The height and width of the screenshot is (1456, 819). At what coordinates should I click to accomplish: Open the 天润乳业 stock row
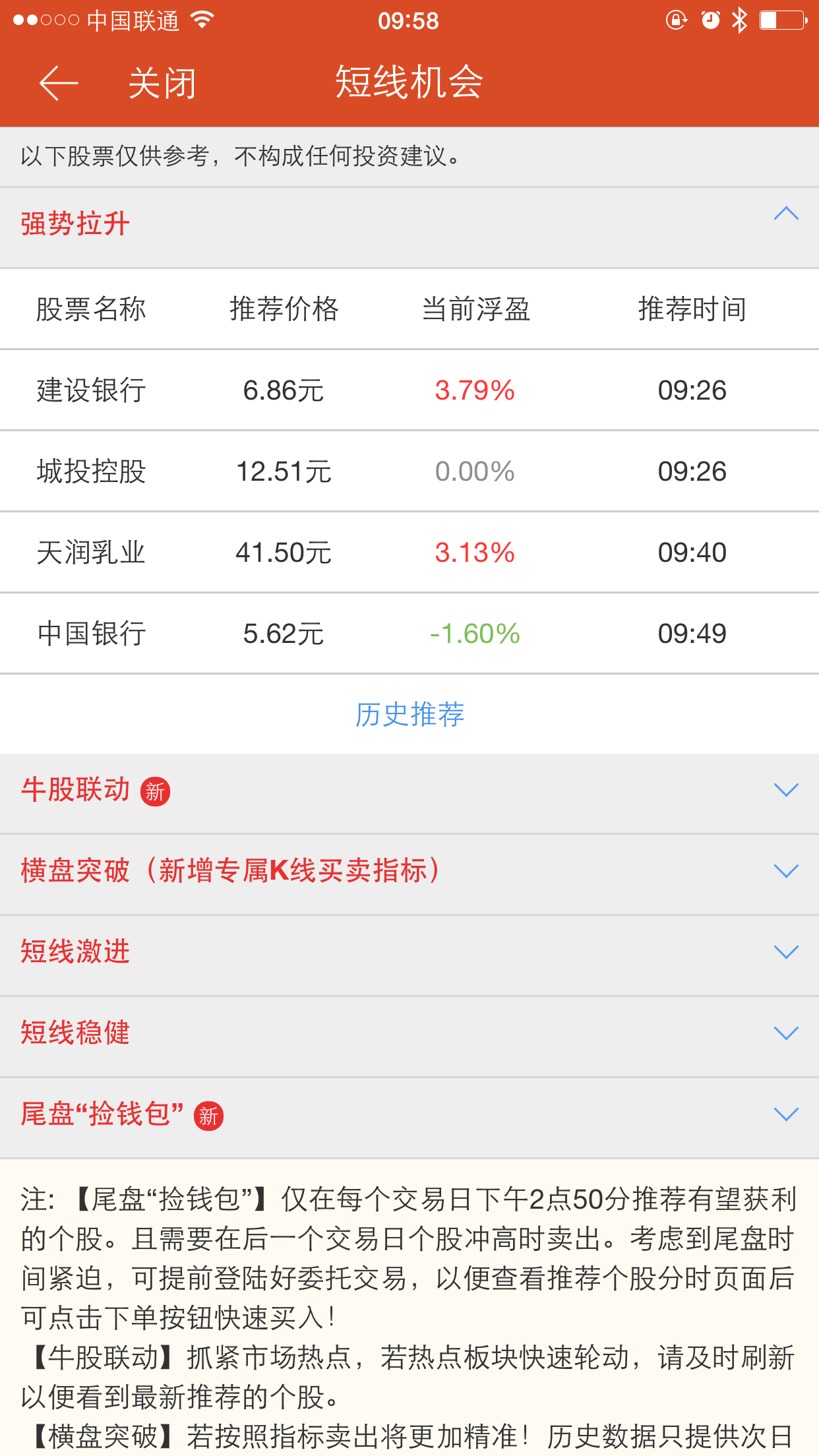409,553
